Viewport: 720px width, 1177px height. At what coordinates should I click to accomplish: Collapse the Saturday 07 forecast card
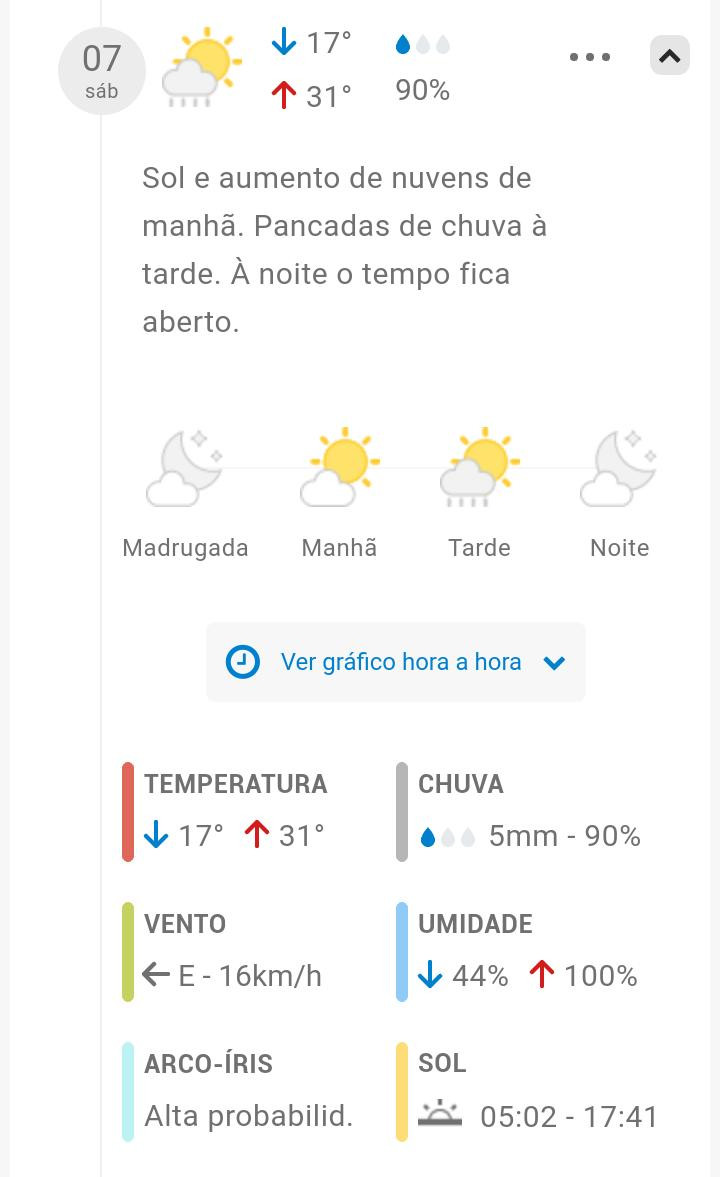[x=670, y=56]
